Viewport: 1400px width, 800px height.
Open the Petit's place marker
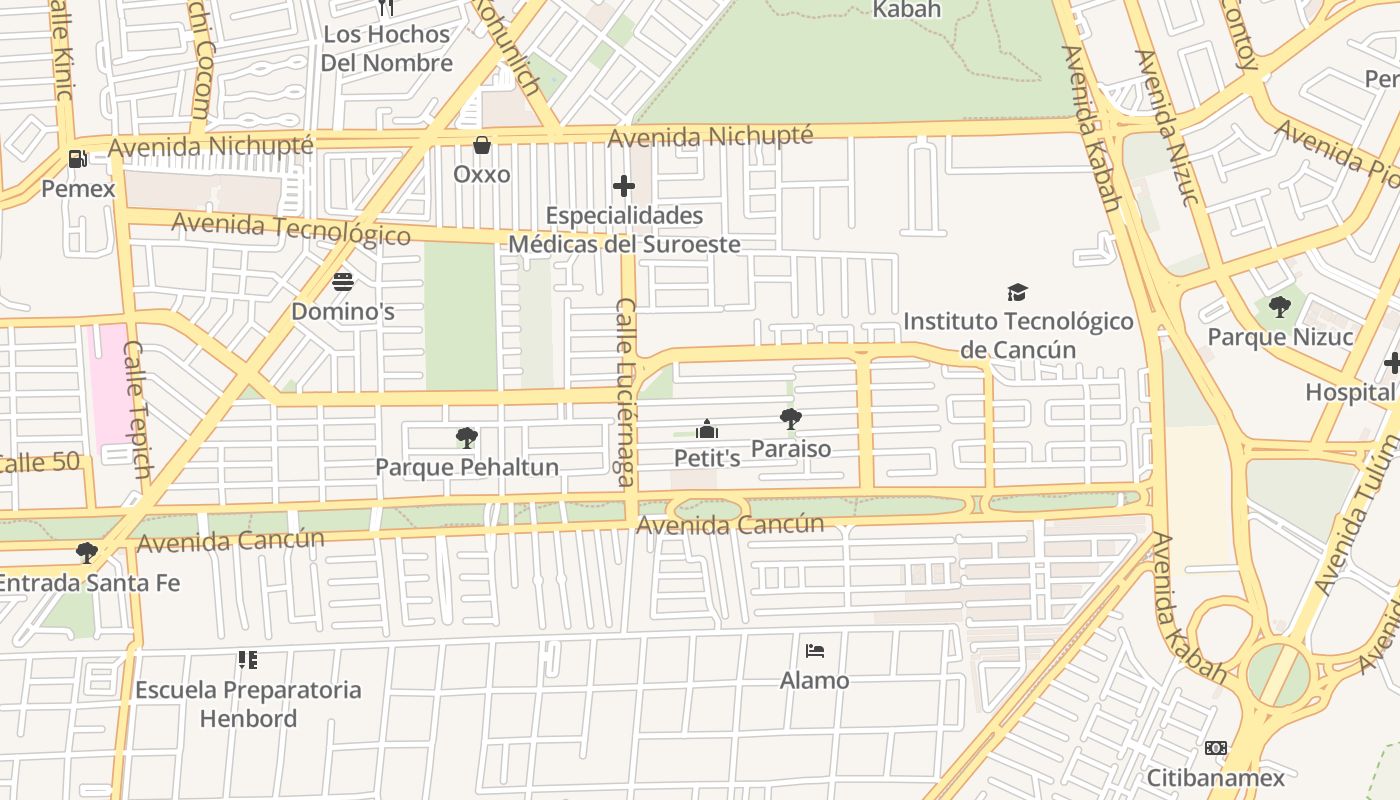707,429
